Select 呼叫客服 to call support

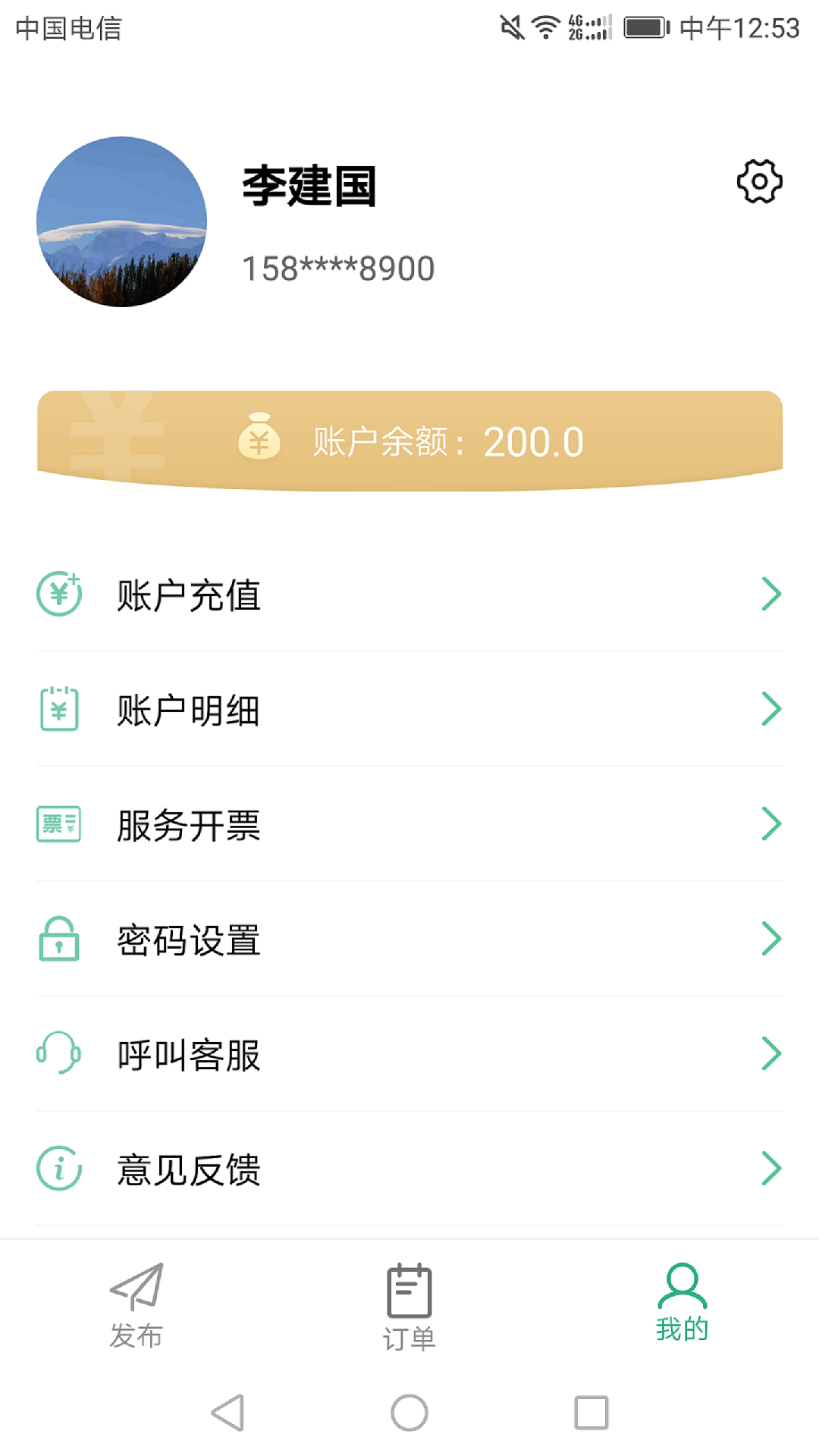coord(409,1054)
